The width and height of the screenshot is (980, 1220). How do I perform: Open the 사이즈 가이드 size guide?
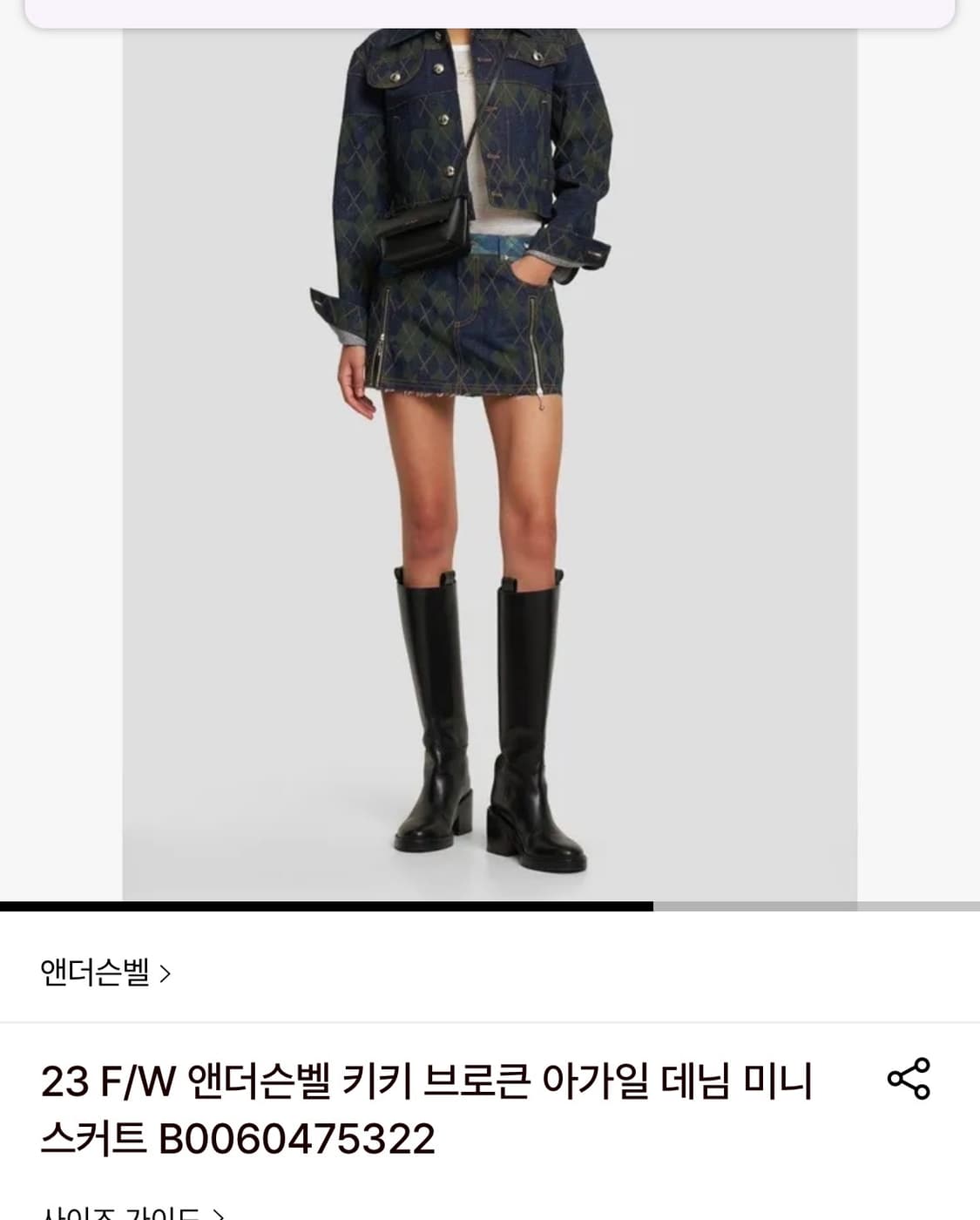coord(122,1212)
